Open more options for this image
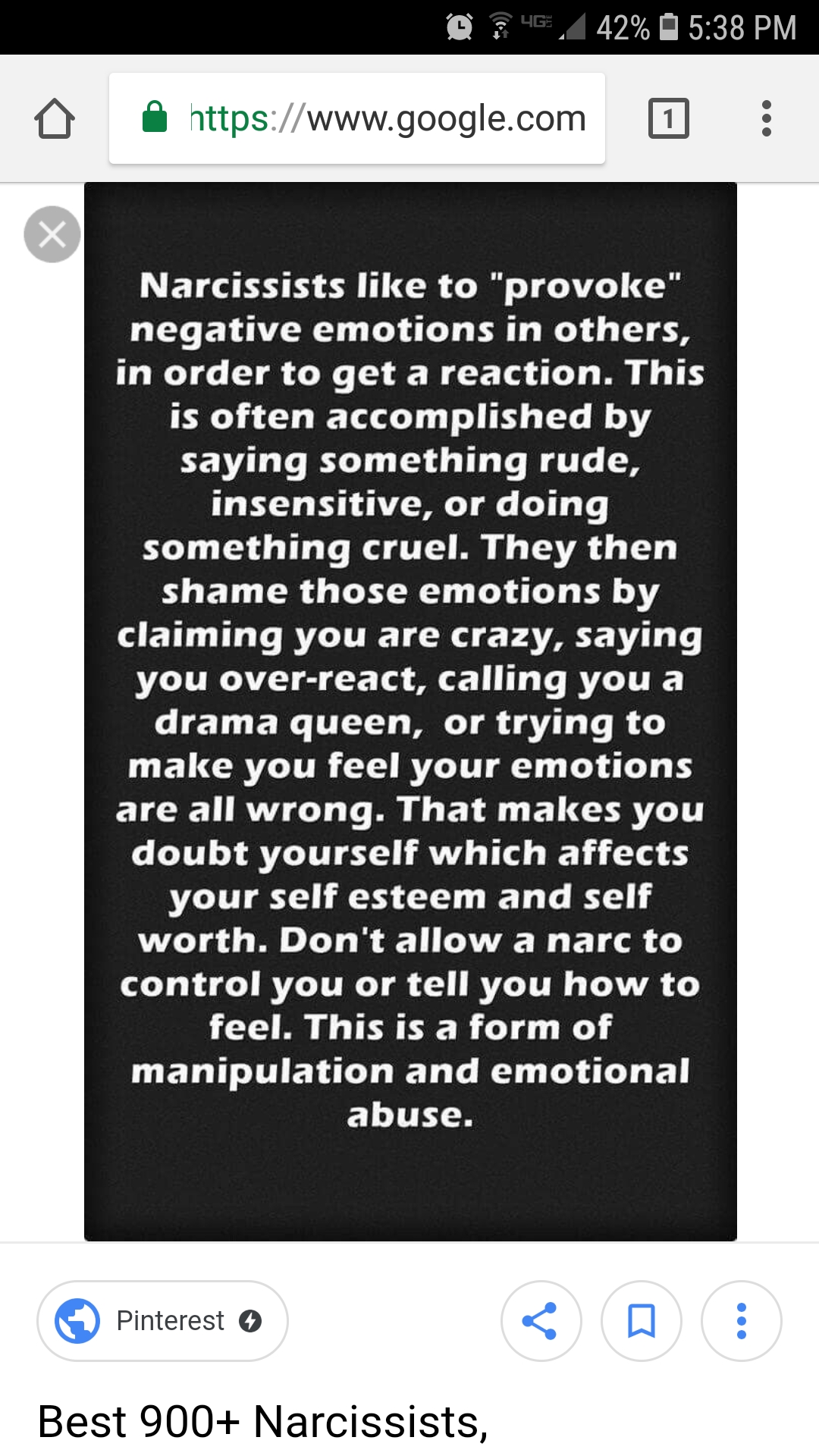The width and height of the screenshot is (819, 1456). pyautogui.click(x=741, y=1321)
